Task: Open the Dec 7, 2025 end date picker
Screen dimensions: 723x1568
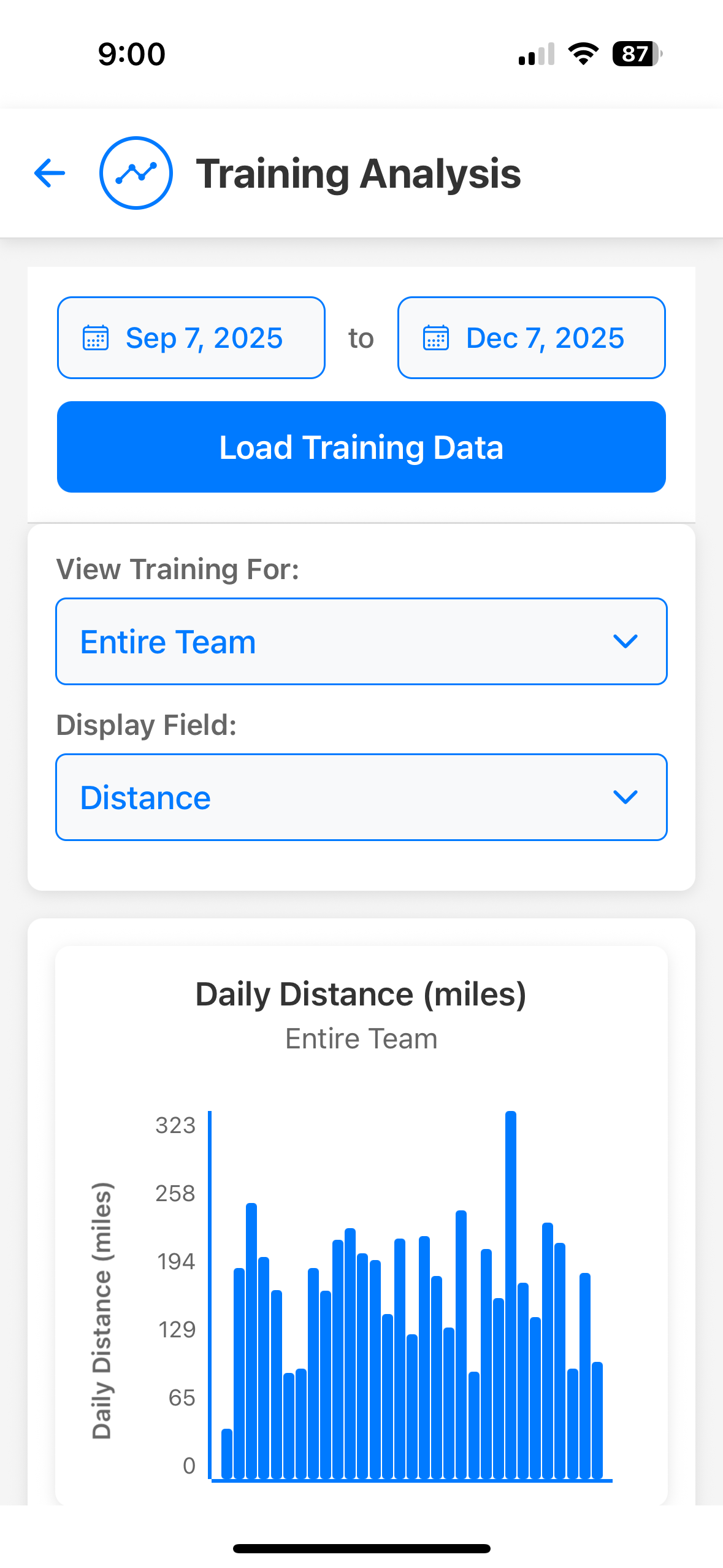Action: pyautogui.click(x=531, y=338)
